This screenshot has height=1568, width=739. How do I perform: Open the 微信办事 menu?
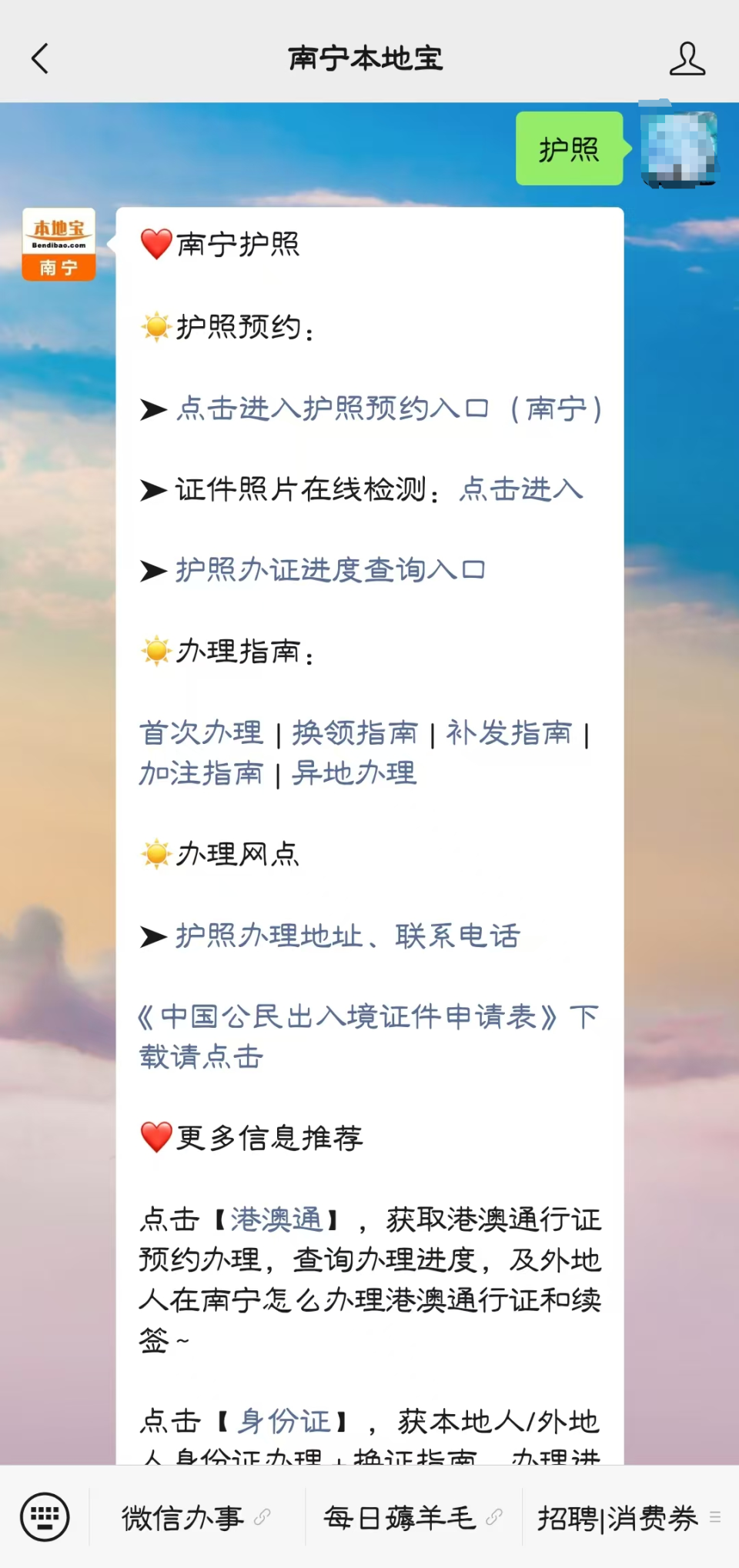coord(182,1516)
